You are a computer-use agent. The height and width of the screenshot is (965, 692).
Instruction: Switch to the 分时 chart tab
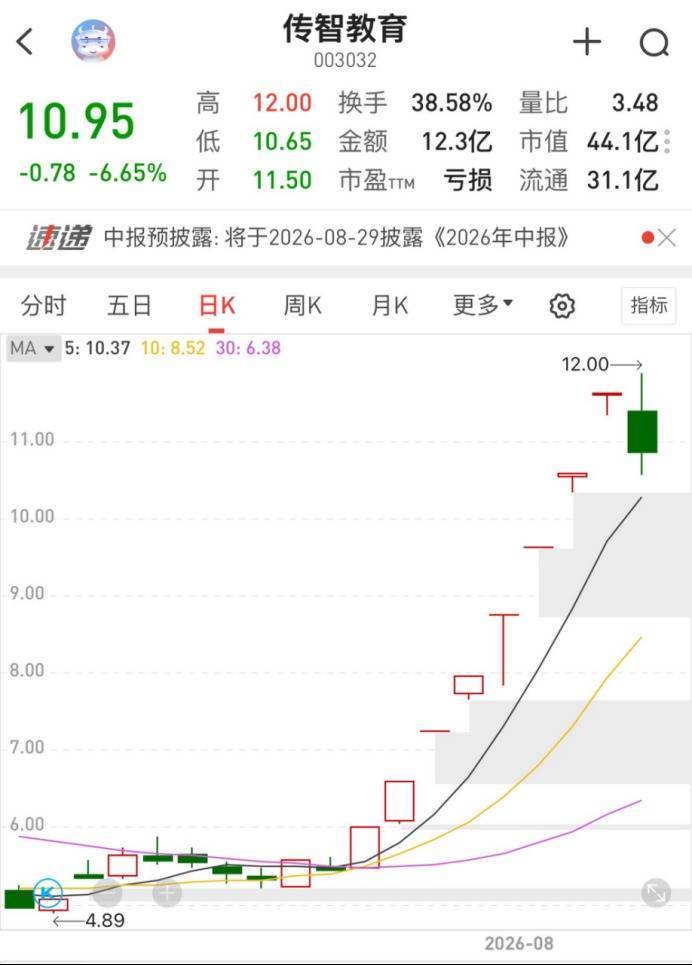pyautogui.click(x=43, y=305)
